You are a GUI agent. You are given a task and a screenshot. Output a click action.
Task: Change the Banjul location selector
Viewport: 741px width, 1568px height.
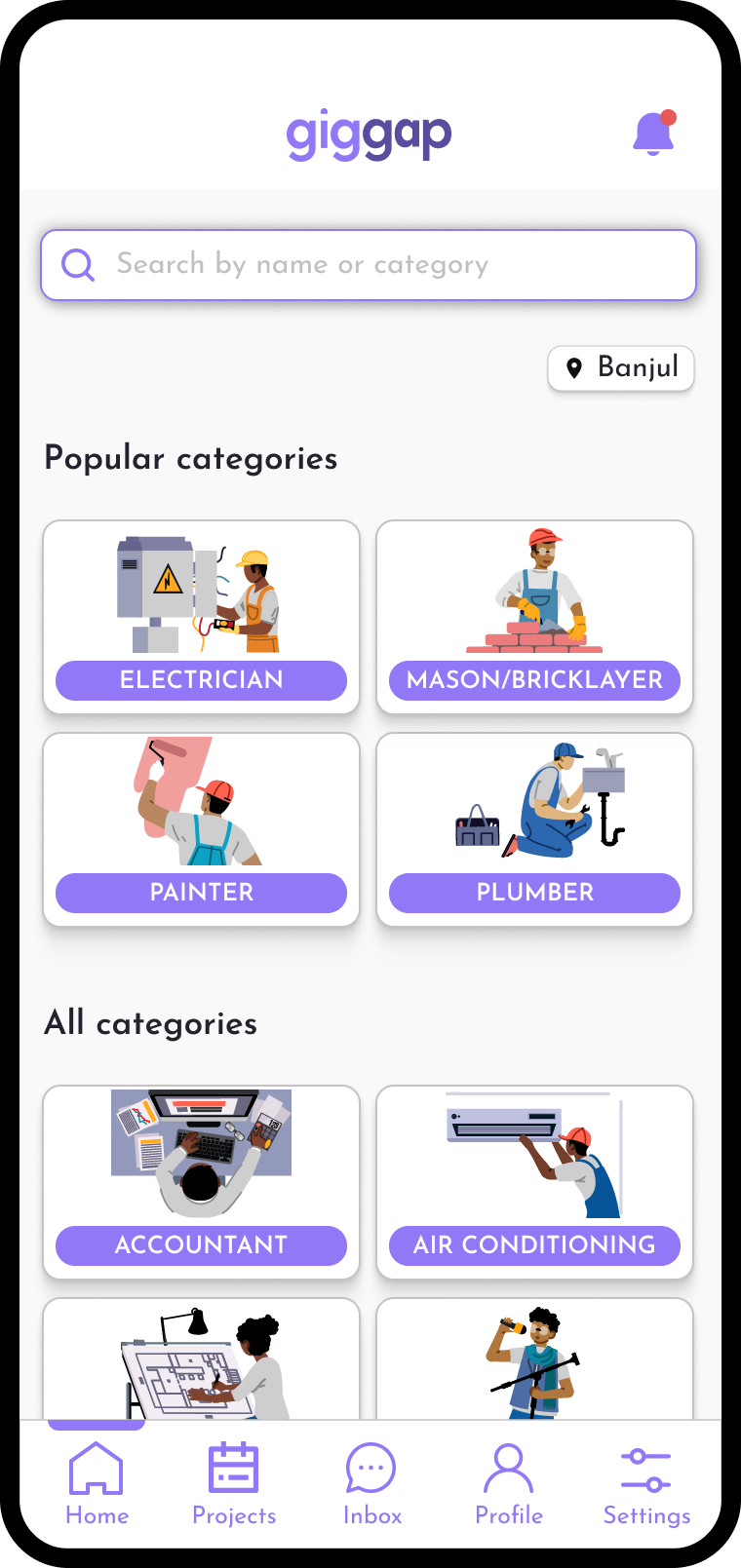(621, 368)
